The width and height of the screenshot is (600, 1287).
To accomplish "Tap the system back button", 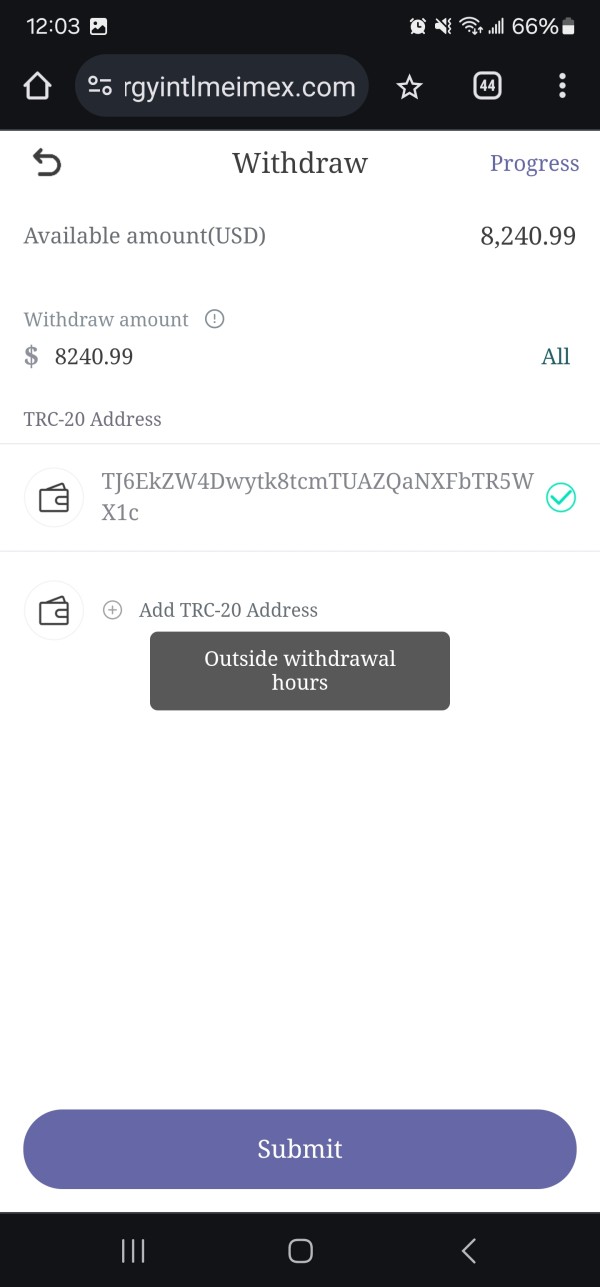I will pos(468,1250).
